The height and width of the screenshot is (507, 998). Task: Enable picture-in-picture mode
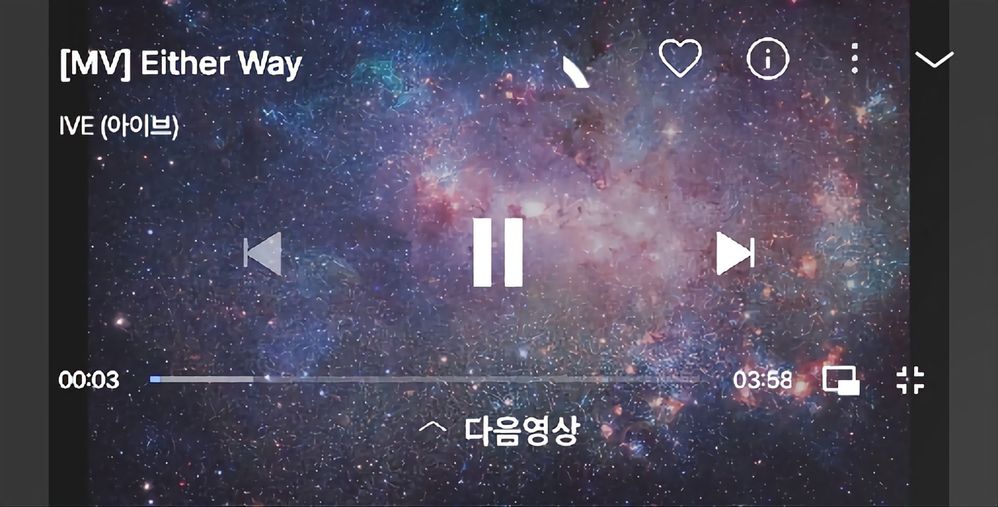pyautogui.click(x=840, y=380)
